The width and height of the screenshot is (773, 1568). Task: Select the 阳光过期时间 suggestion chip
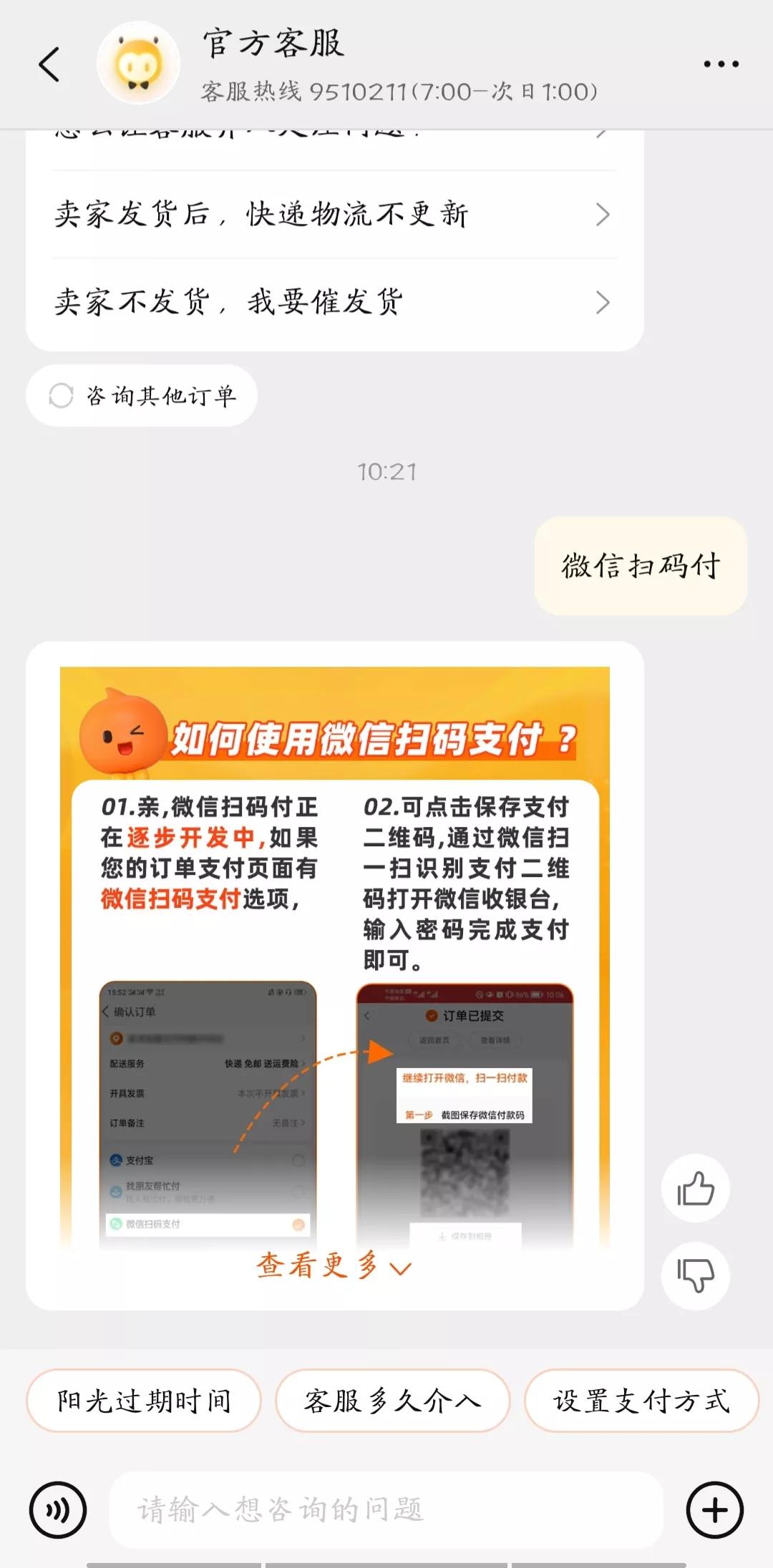143,1401
